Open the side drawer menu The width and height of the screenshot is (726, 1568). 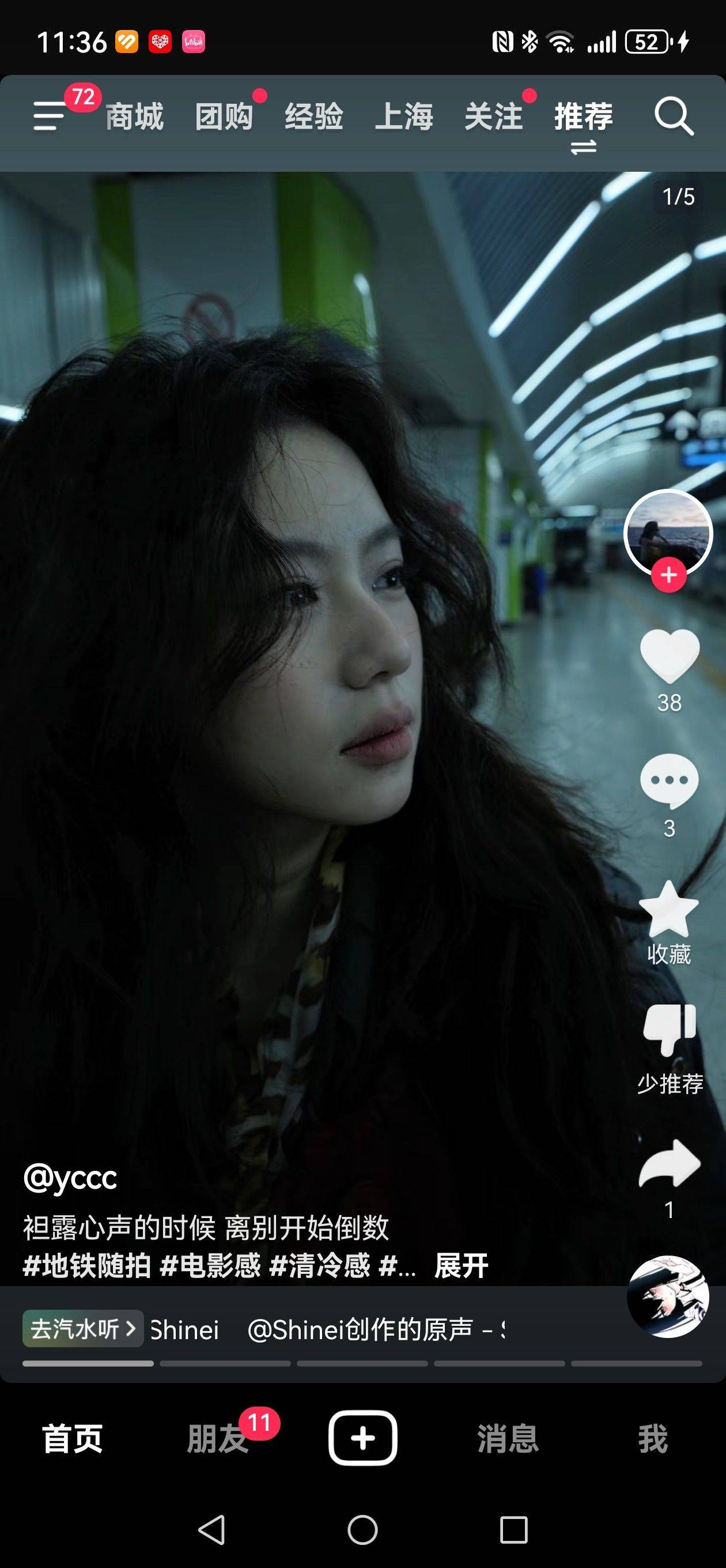pos(48,115)
